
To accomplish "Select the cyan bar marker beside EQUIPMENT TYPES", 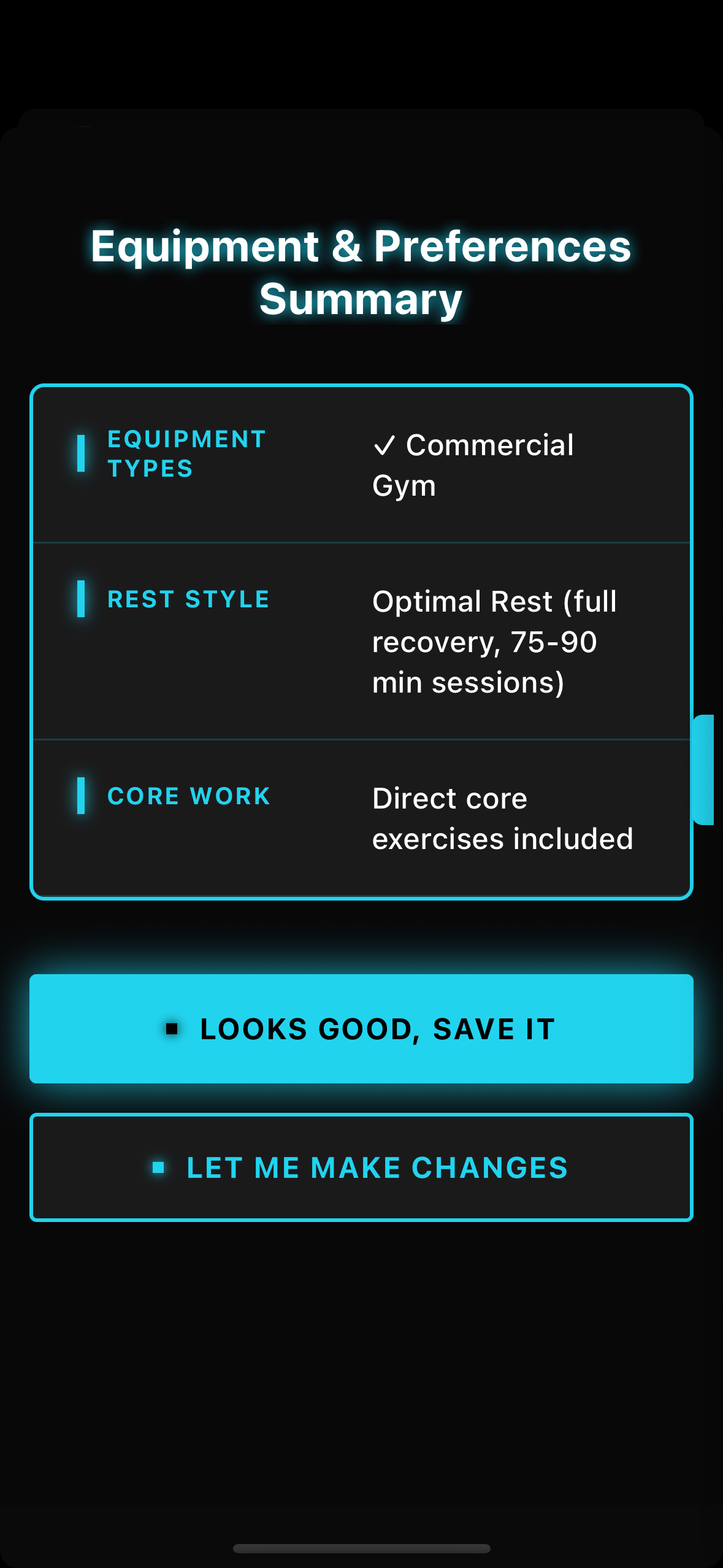I will coord(82,454).
